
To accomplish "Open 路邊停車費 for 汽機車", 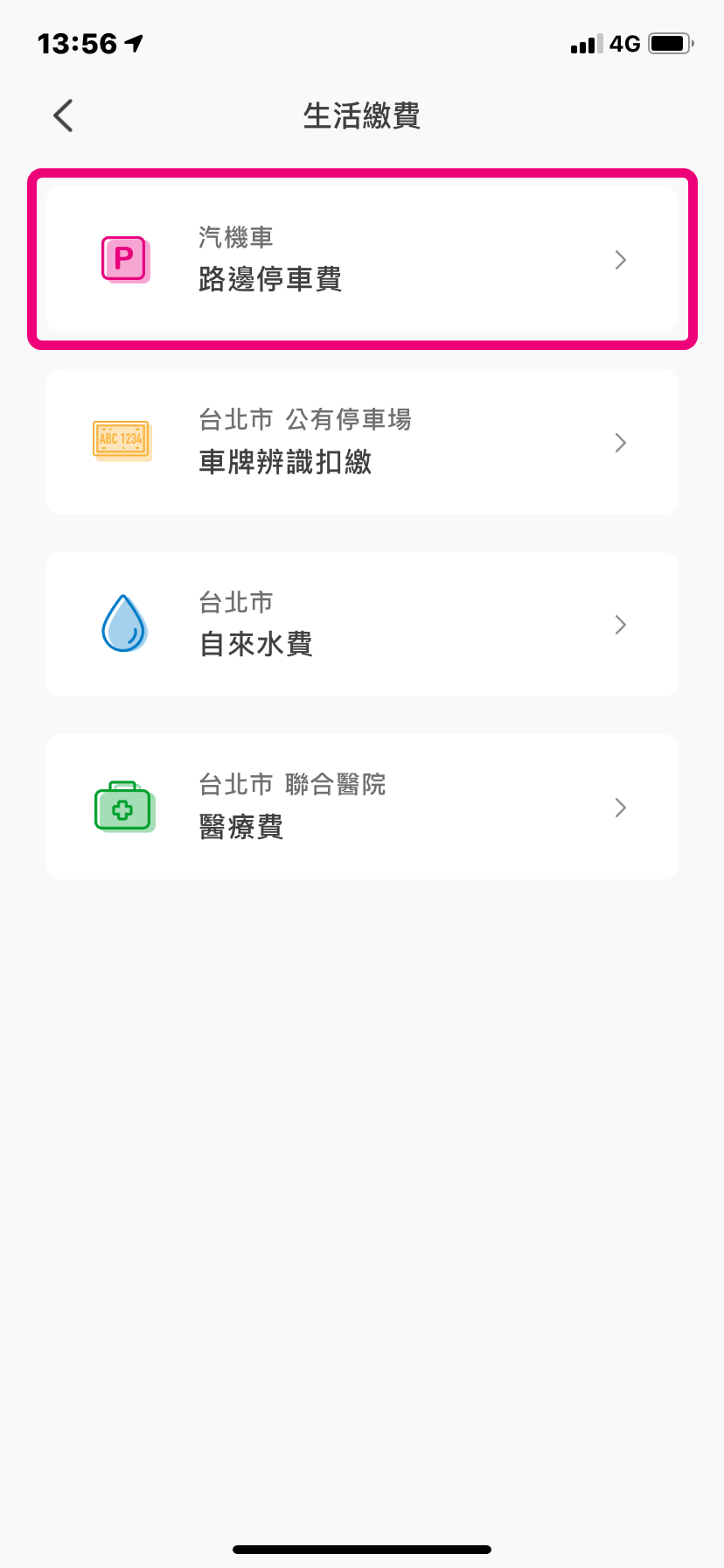I will tap(361, 259).
